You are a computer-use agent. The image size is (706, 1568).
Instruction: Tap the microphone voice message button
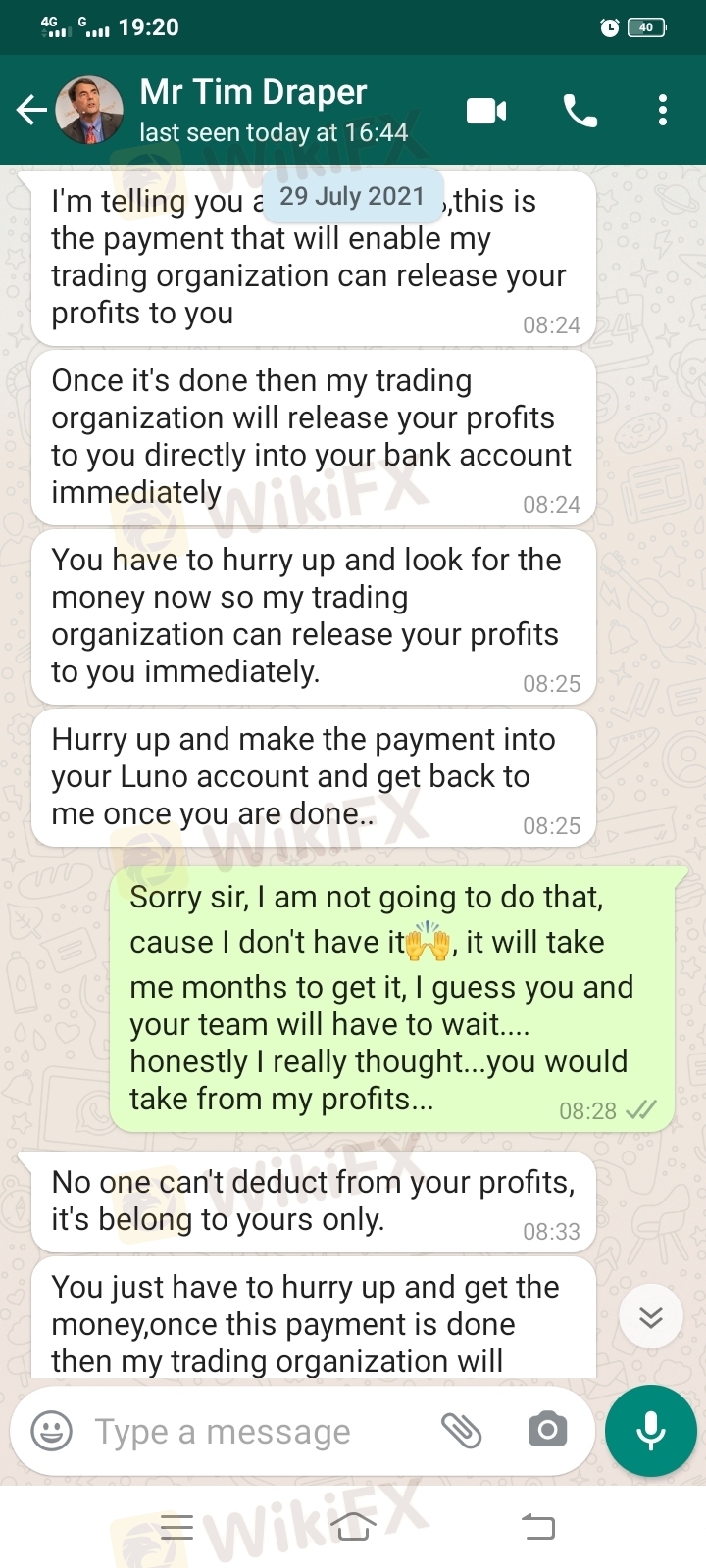click(651, 1431)
